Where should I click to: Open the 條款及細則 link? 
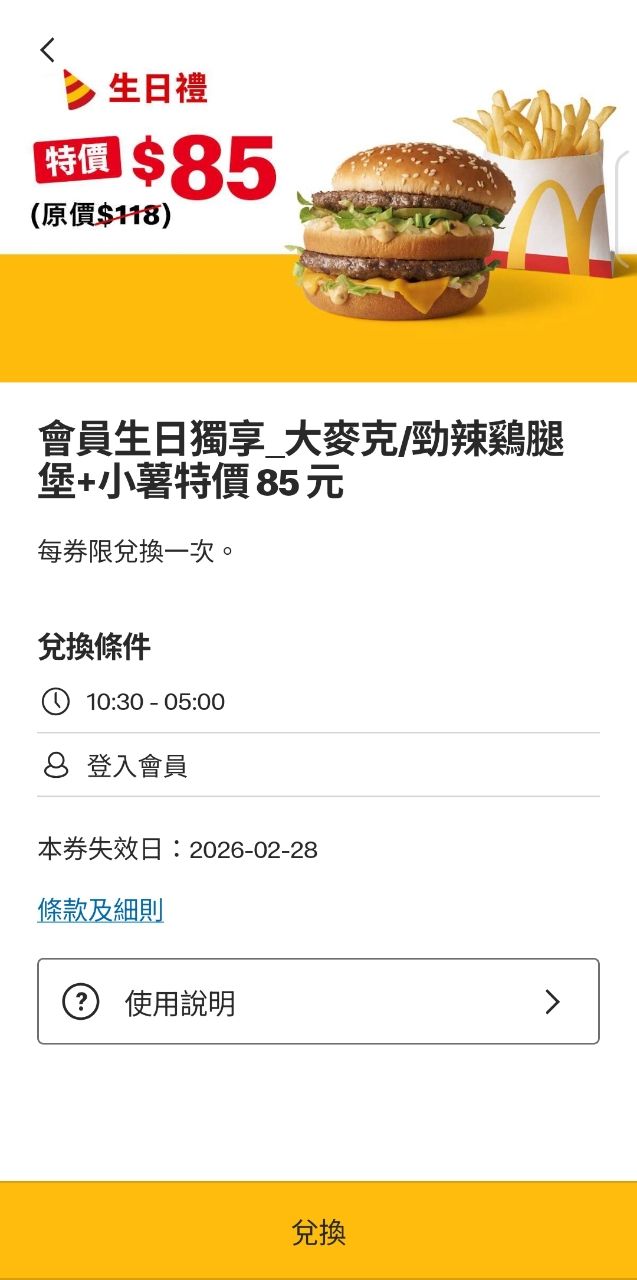tap(101, 910)
